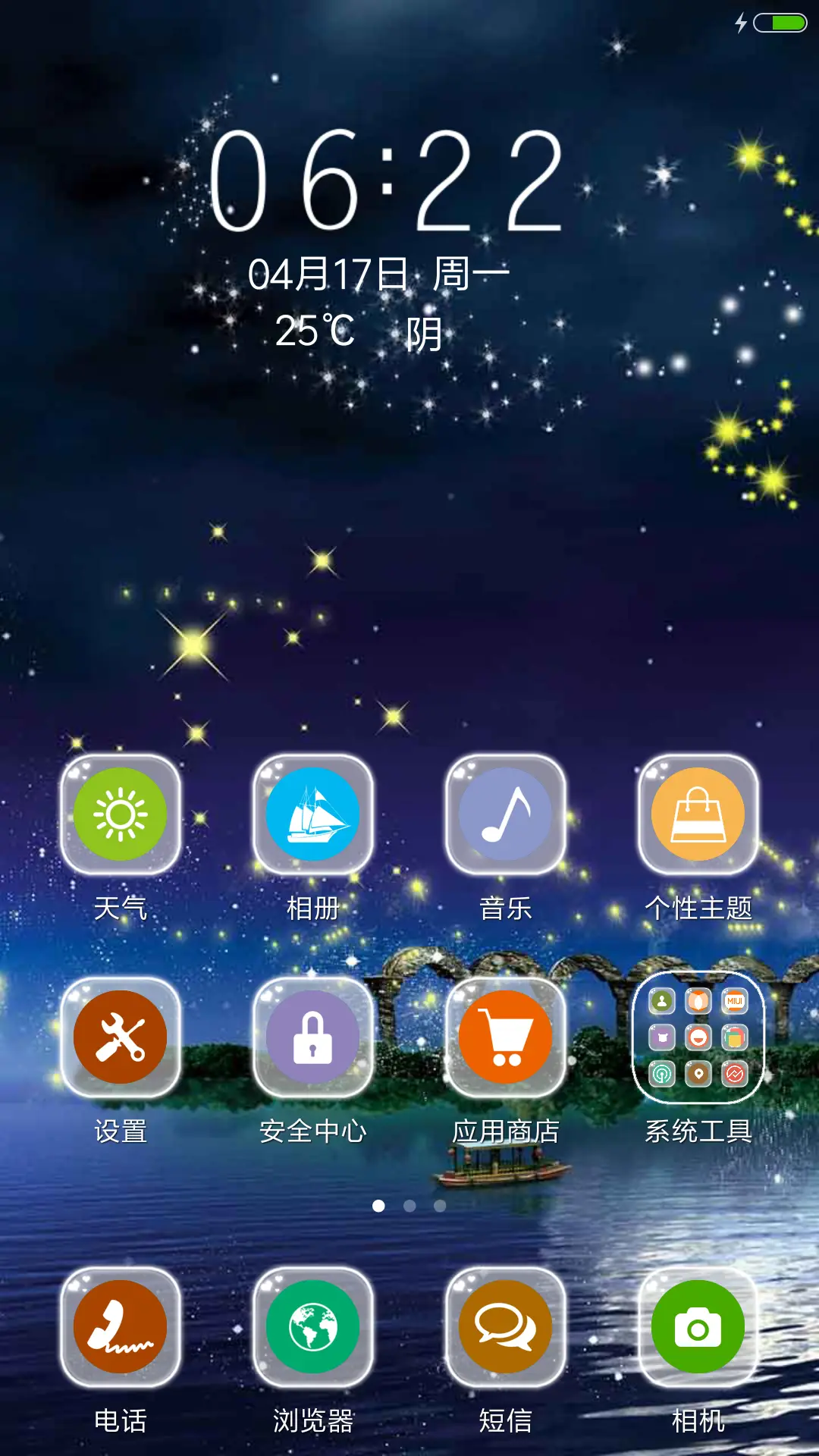Screen dimensions: 819x1456
Task: Open the 应用商店 app store
Action: 506,1039
